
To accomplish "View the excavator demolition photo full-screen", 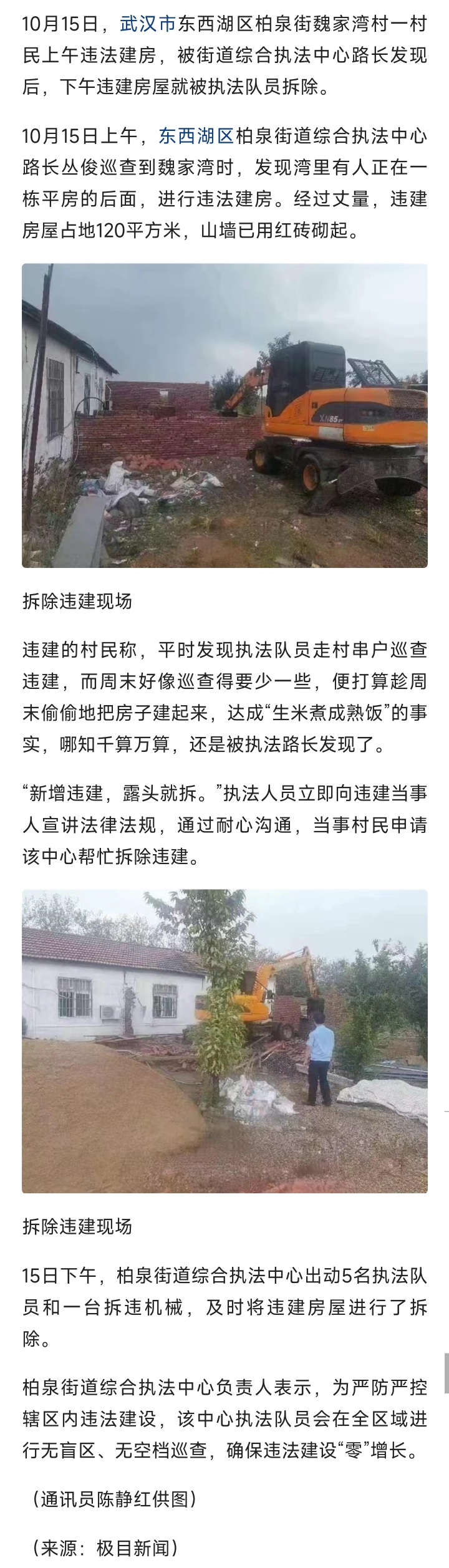I will pos(224,415).
